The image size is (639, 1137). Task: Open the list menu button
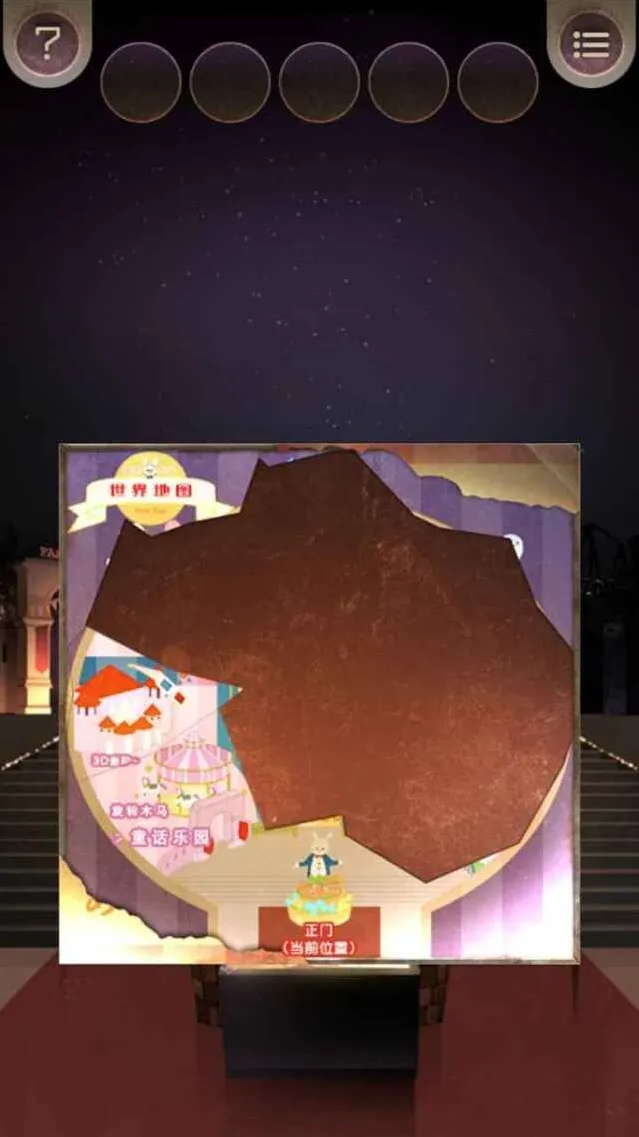click(x=591, y=42)
